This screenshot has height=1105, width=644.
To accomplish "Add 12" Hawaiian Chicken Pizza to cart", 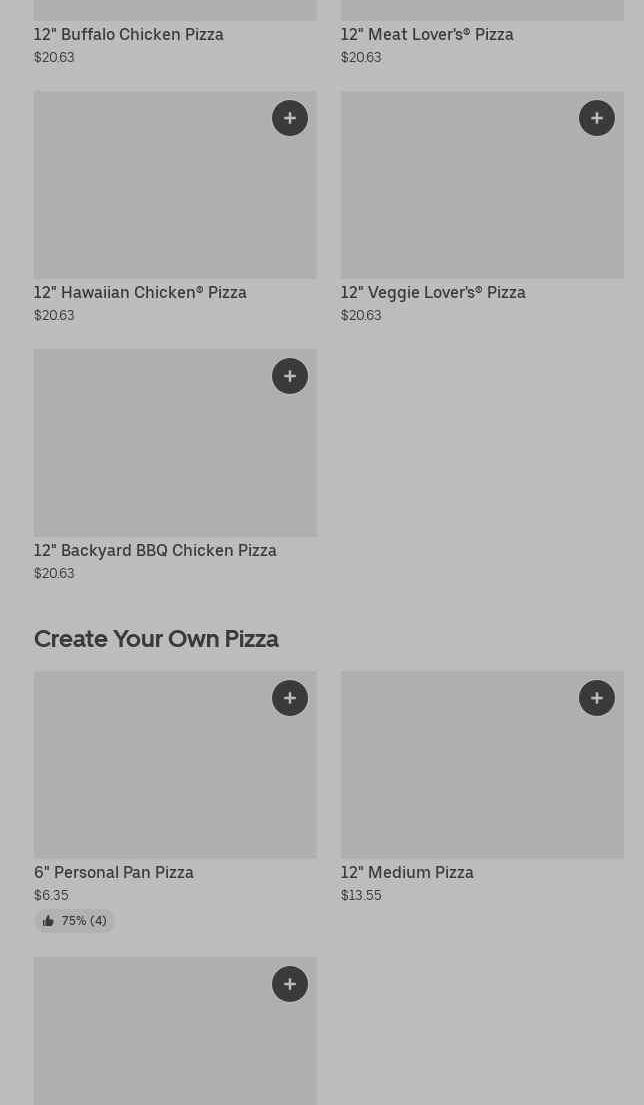I will pos(290,118).
